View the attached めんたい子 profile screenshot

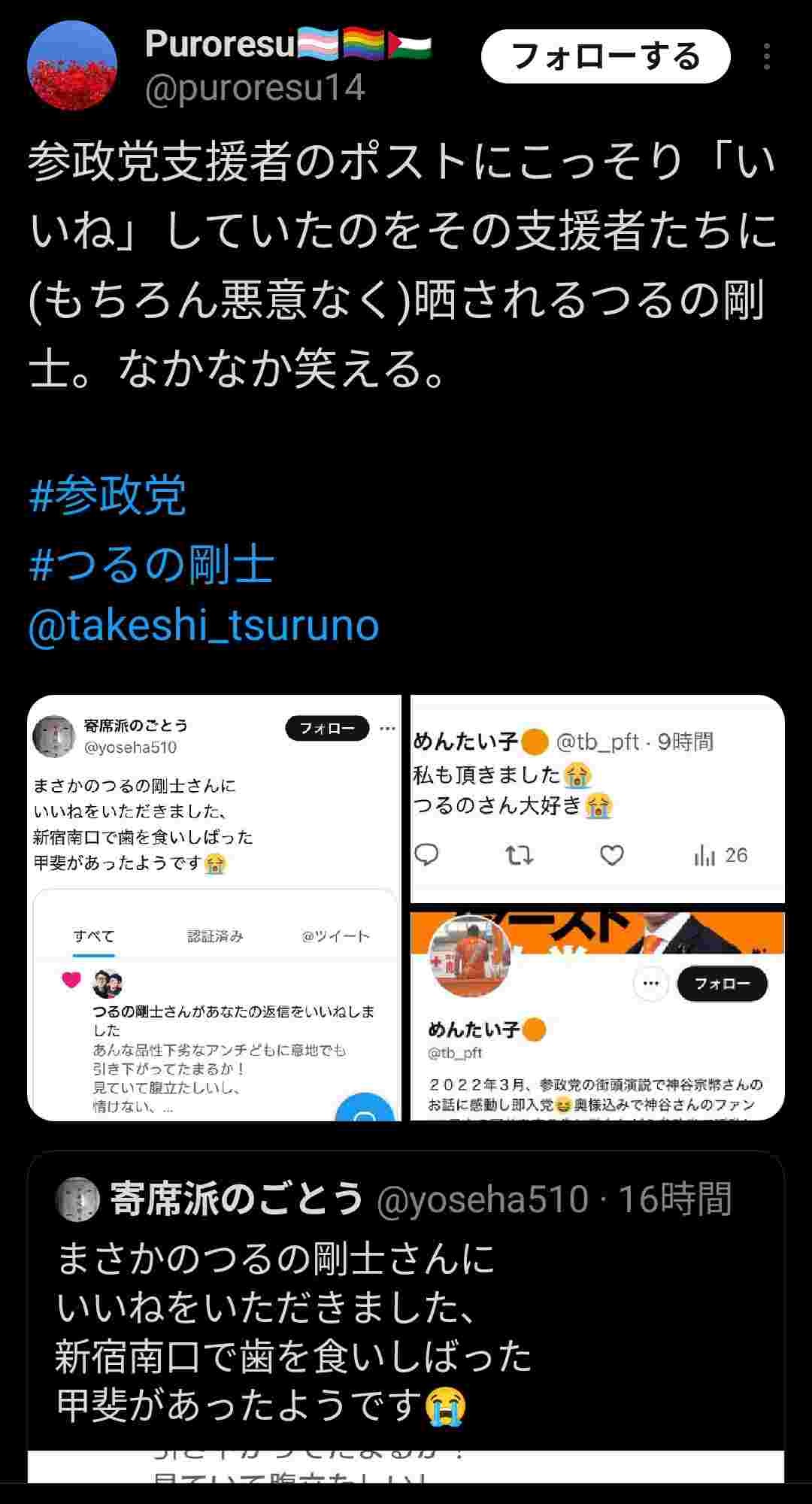(597, 1015)
